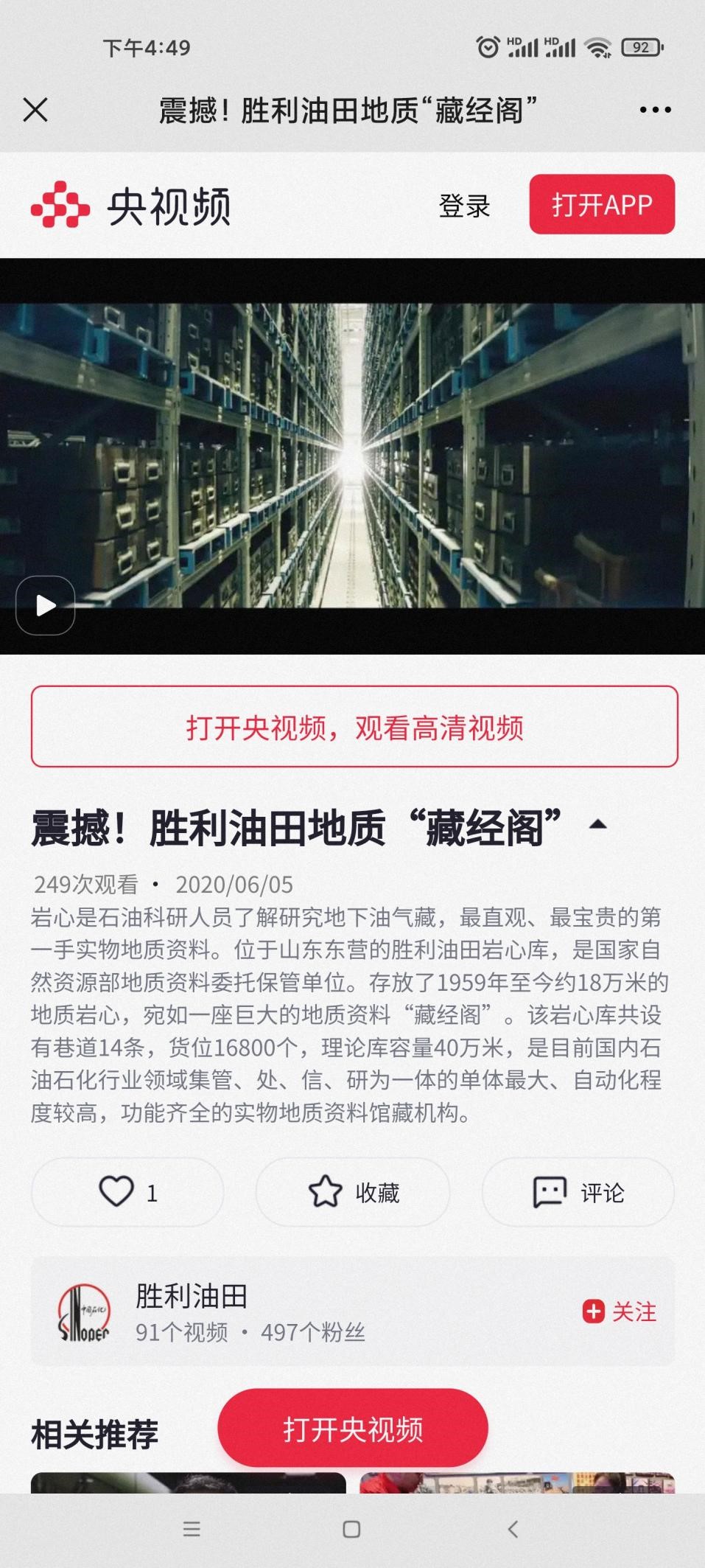This screenshot has width=705, height=1568.
Task: Open 评论 comments
Action: coord(578,1192)
